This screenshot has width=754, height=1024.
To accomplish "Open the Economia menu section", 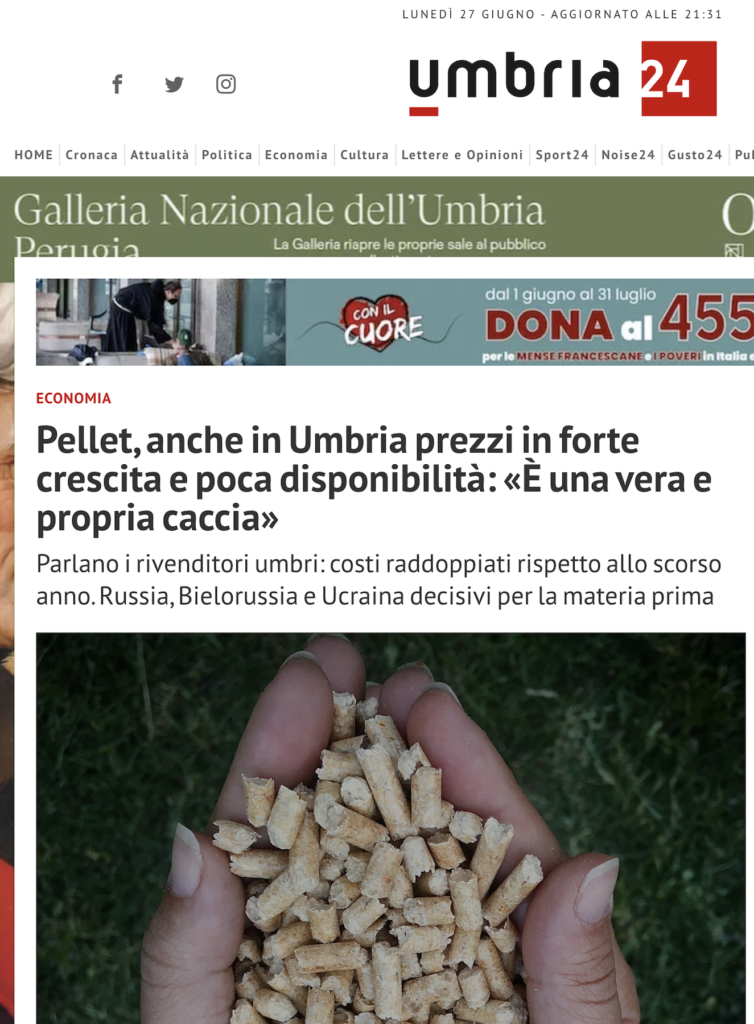I will tap(296, 155).
